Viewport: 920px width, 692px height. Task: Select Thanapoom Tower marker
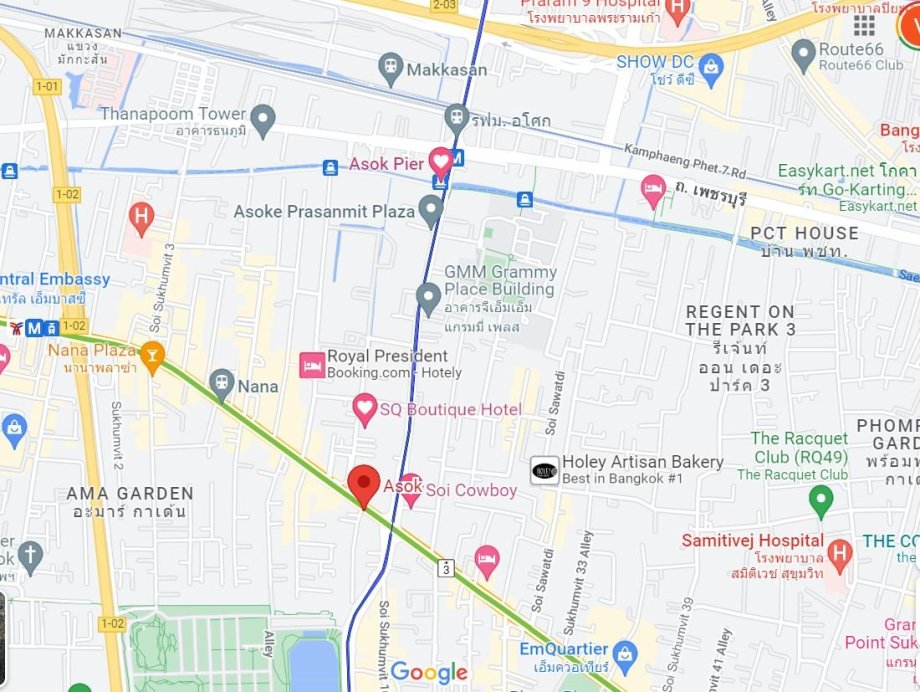point(263,120)
